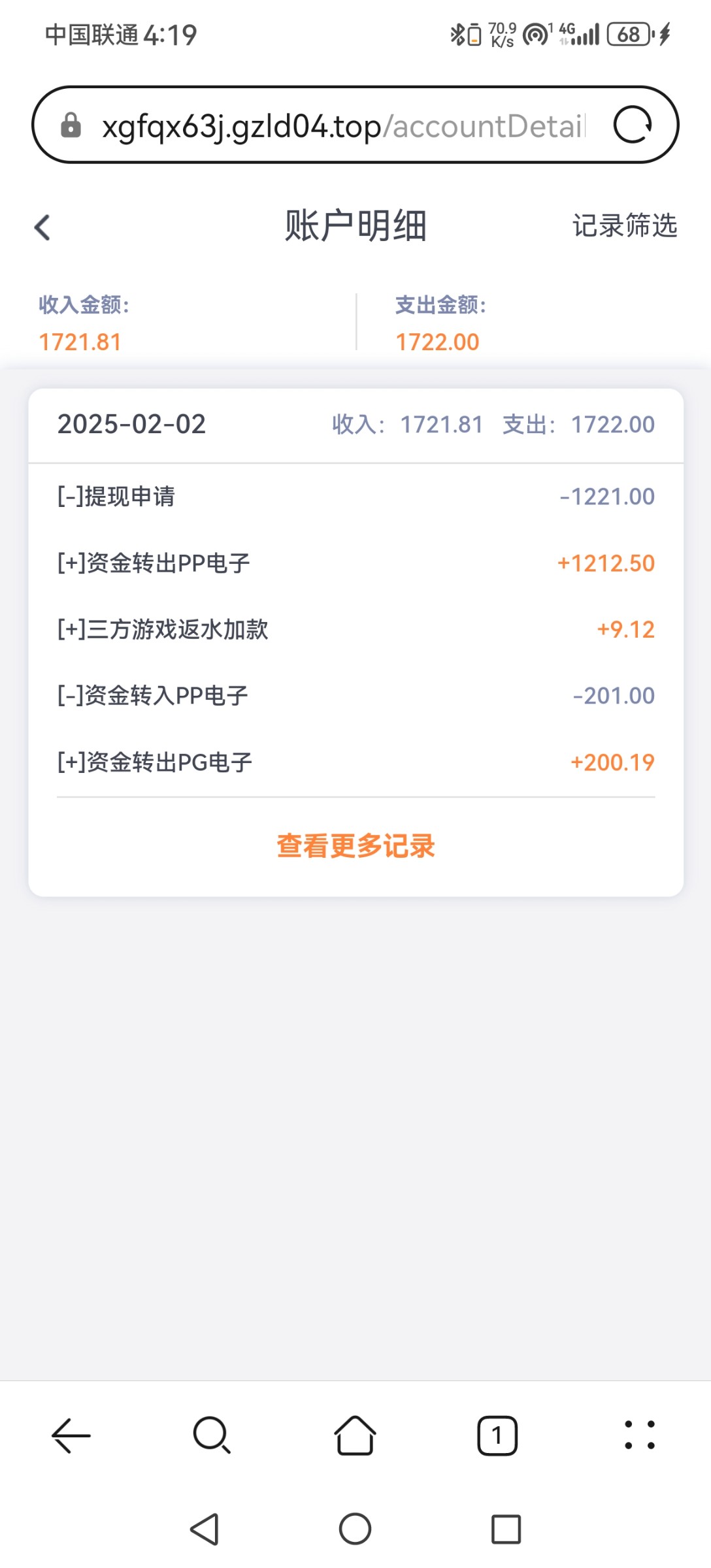The image size is (711, 1568).
Task: Open 记录筛选 record filter
Action: [625, 225]
